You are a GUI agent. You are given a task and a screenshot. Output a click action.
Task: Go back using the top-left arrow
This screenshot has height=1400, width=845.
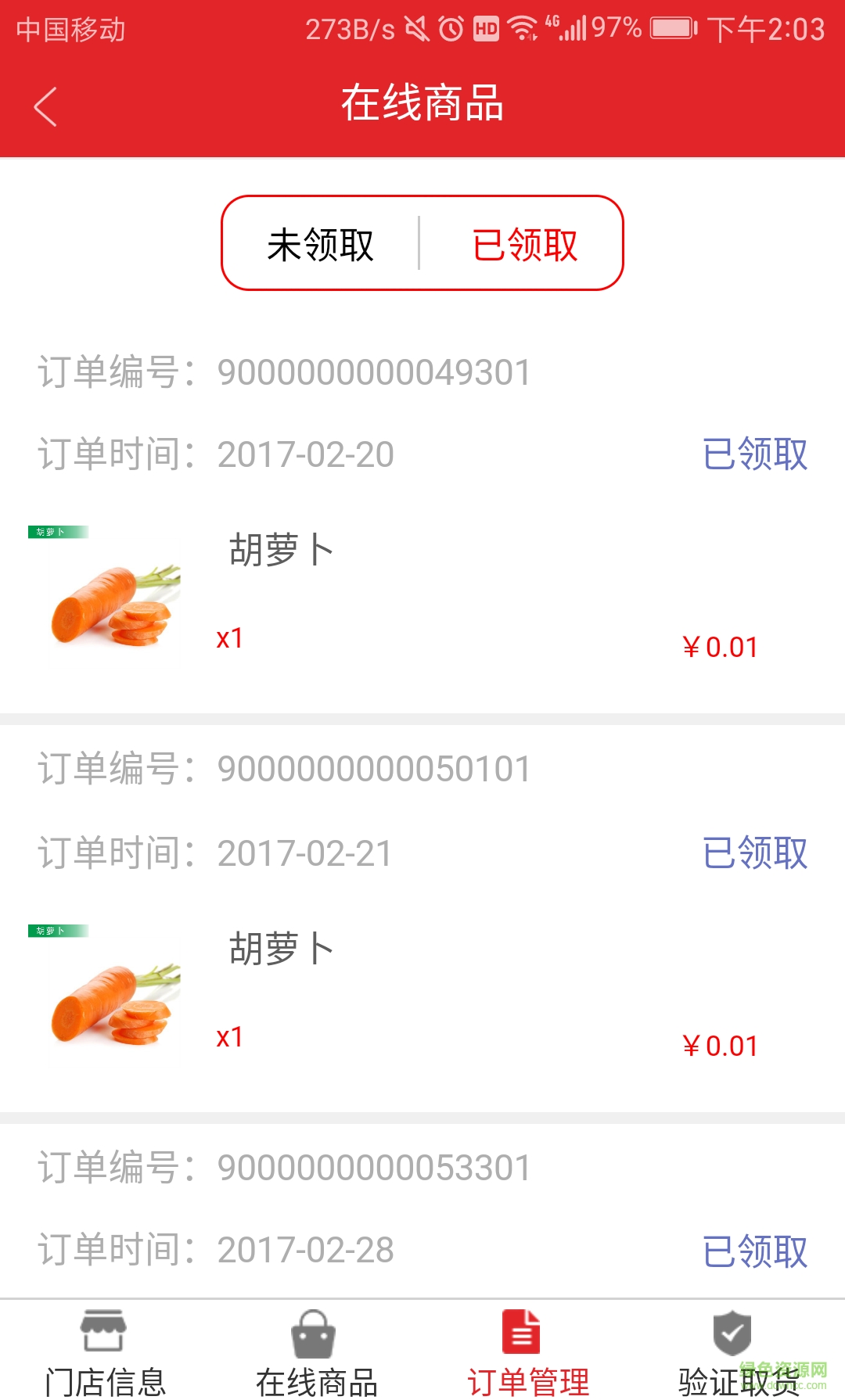[45, 106]
